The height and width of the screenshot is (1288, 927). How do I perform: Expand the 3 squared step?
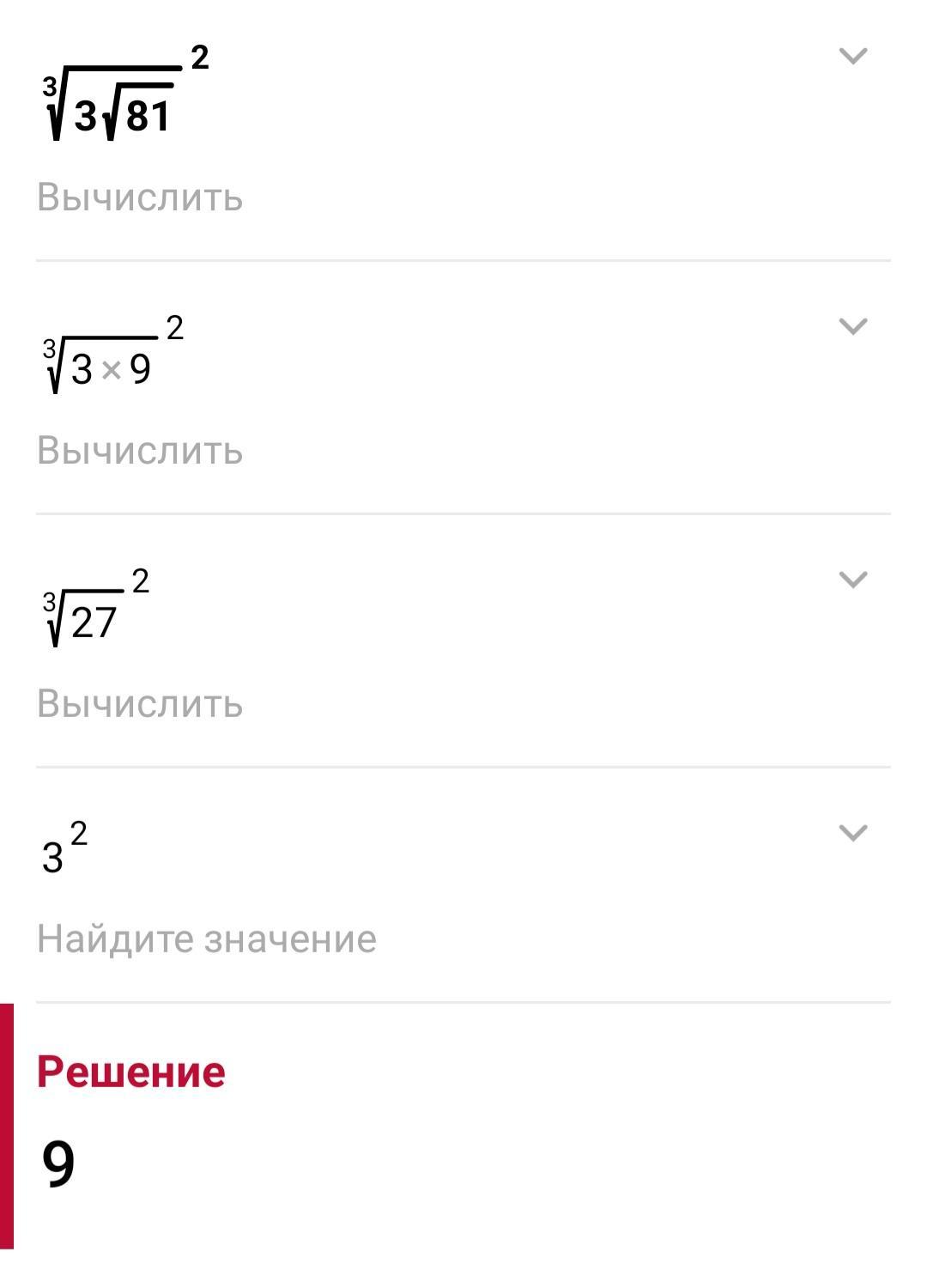point(852,833)
